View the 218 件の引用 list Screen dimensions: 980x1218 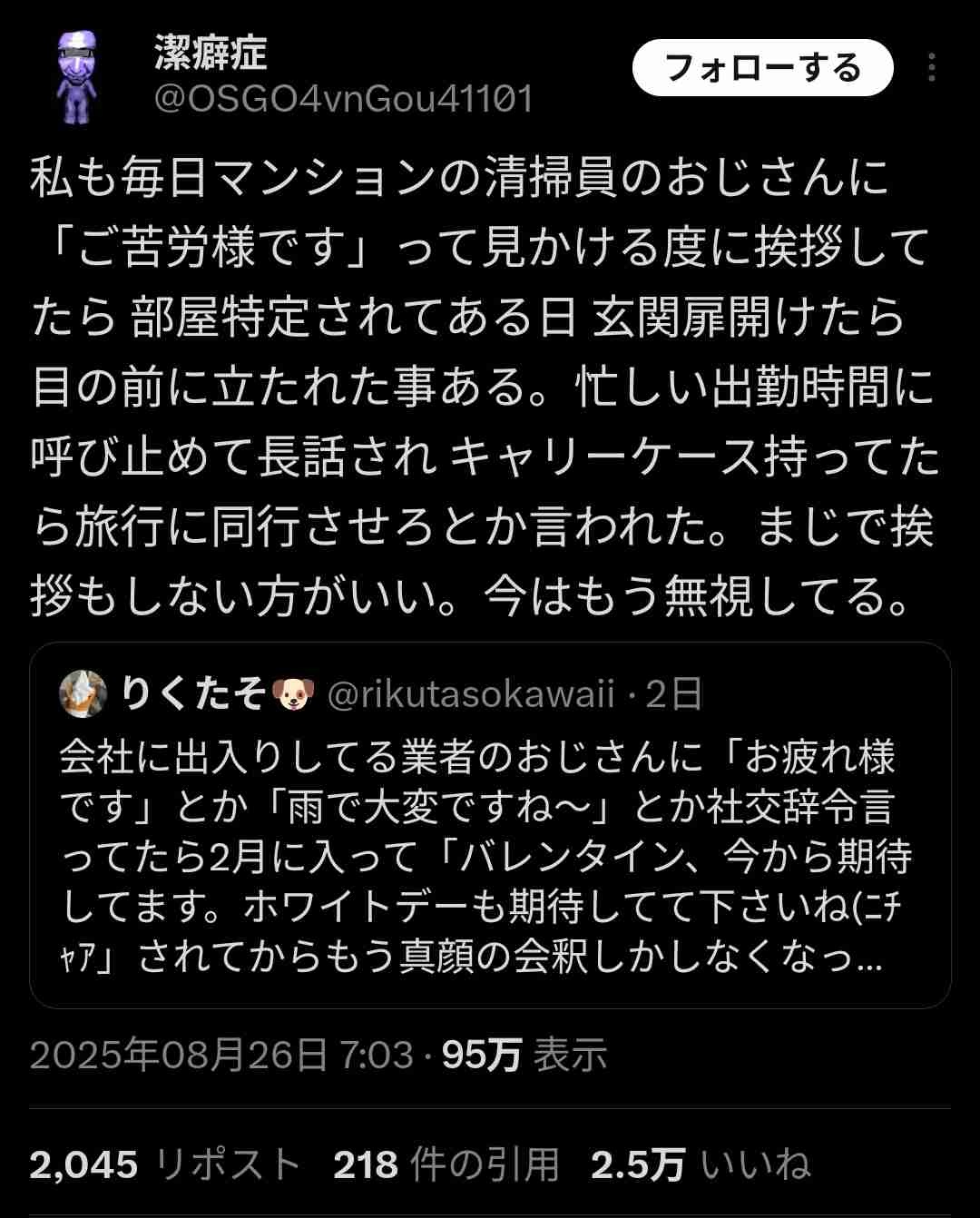446,1164
